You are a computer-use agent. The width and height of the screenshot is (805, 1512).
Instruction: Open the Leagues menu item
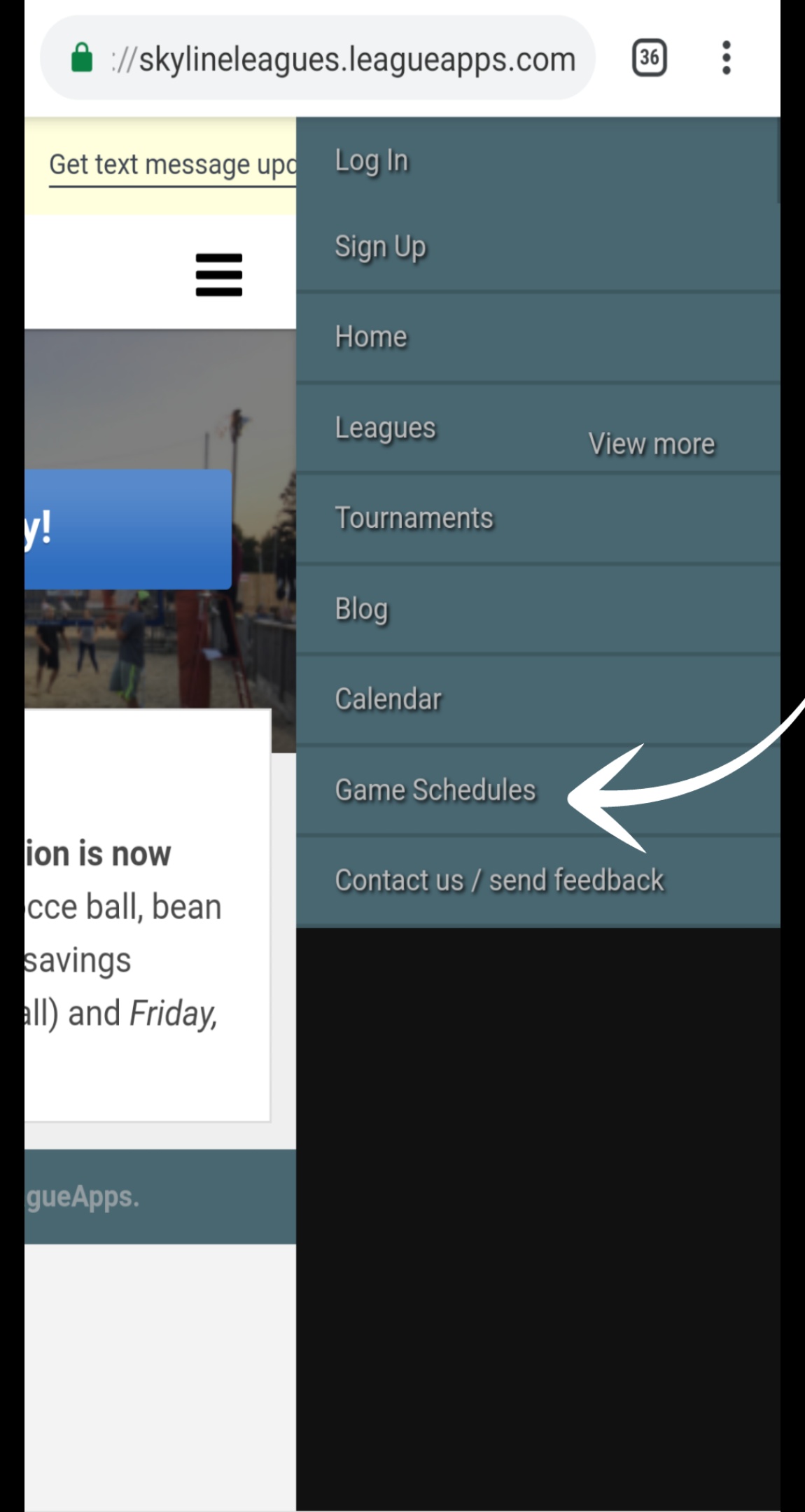[385, 428]
